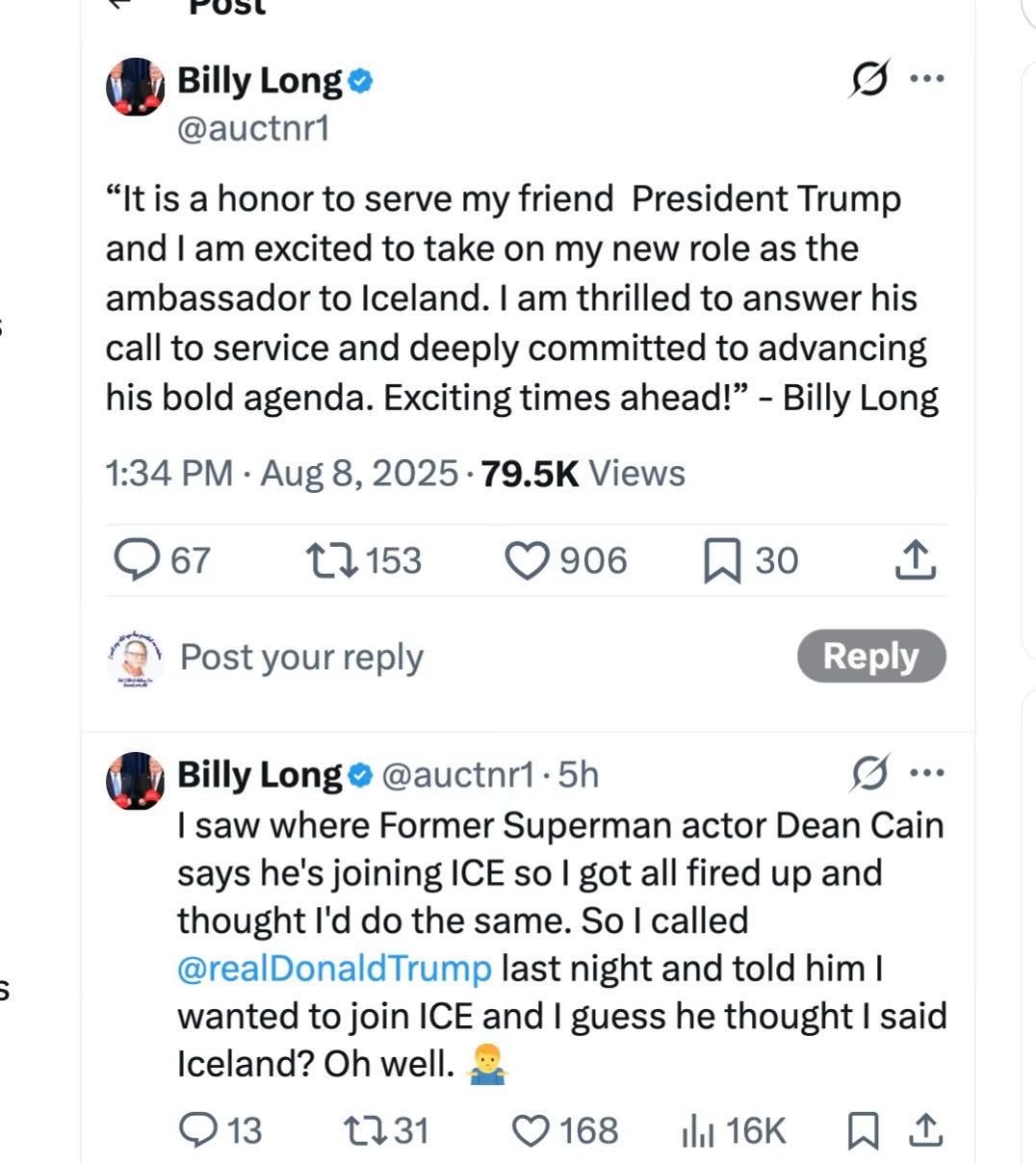Like the reply with 168 likes
This screenshot has height=1165, width=1036.
click(530, 1130)
